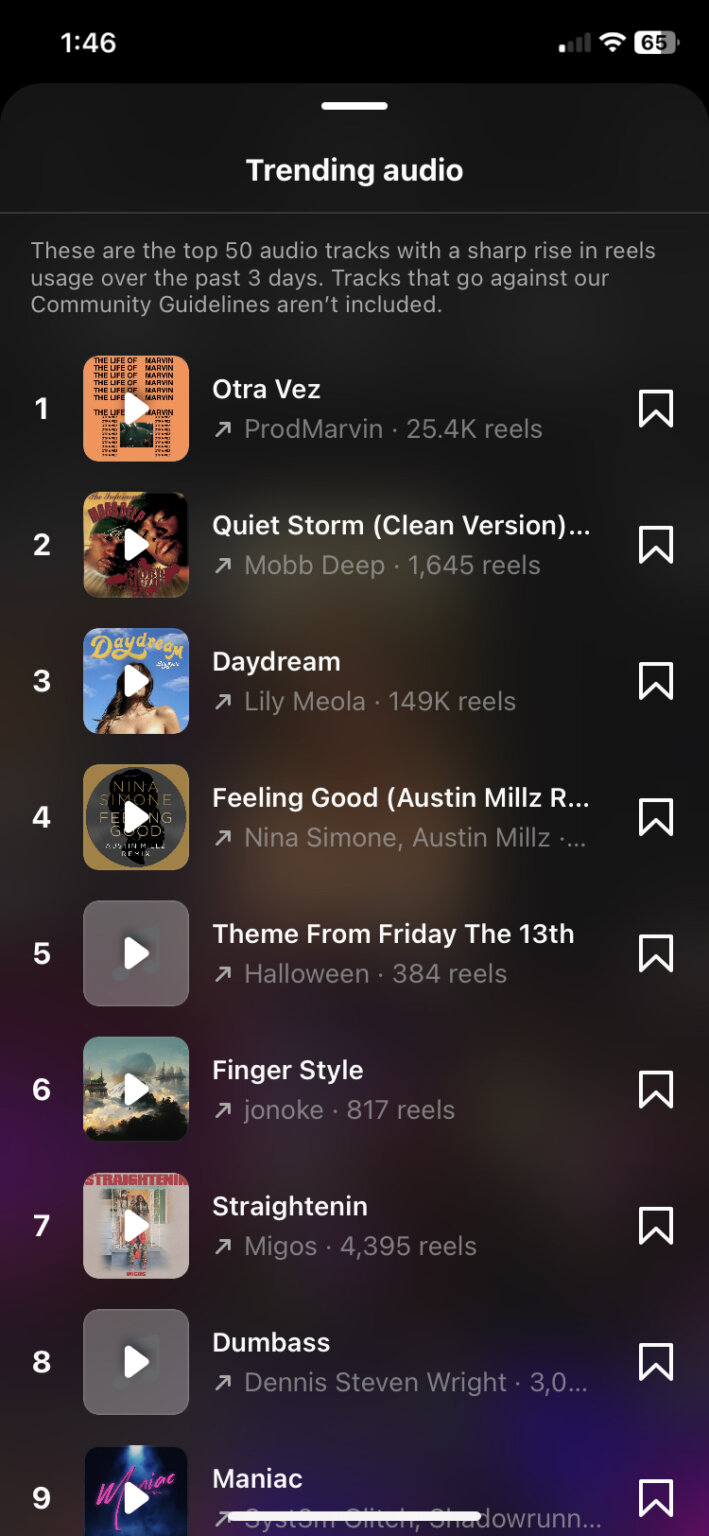Bookmark Daydream by Lily Meola
709x1536 pixels.
(x=656, y=681)
